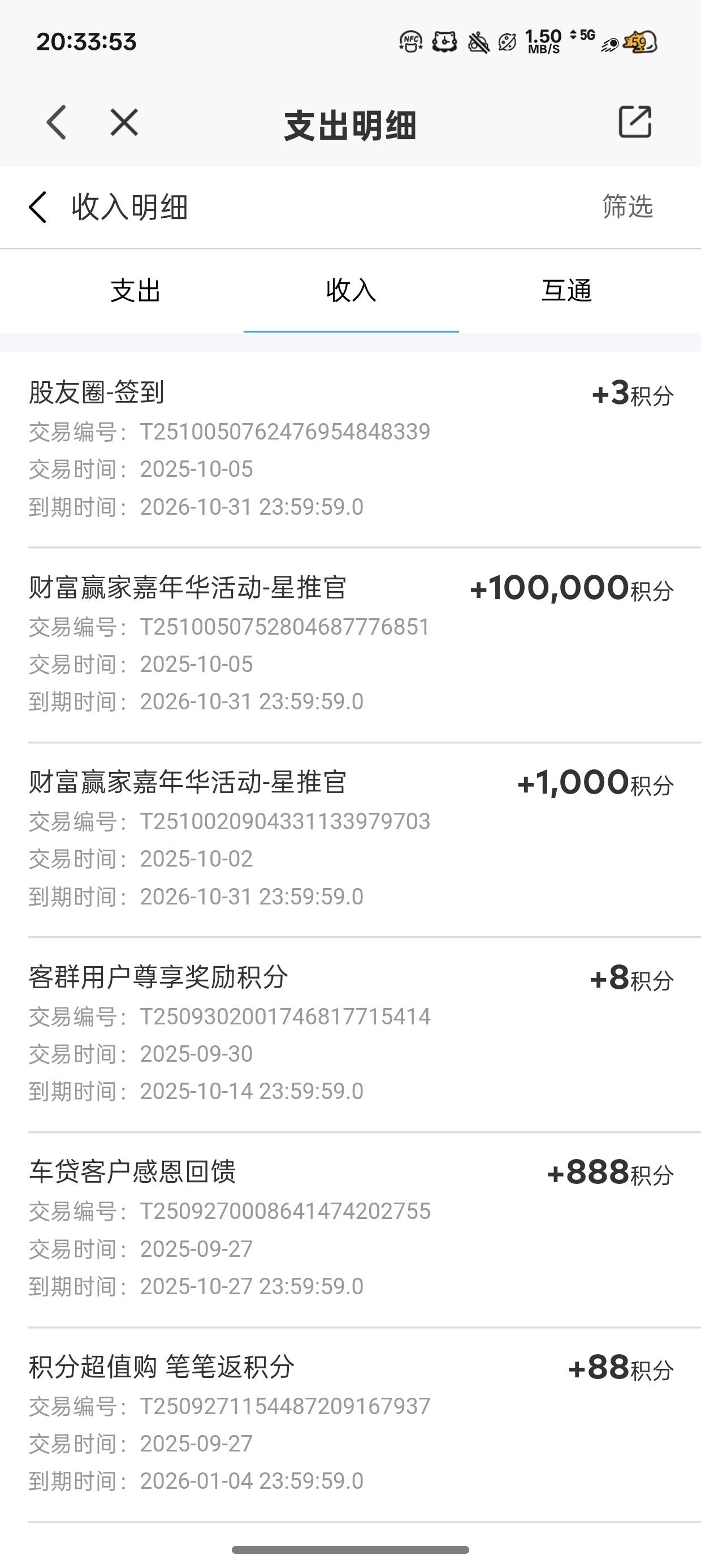The width and height of the screenshot is (701, 1568).
Task: Tap the back arrow beside 收入明细
Action: [38, 207]
